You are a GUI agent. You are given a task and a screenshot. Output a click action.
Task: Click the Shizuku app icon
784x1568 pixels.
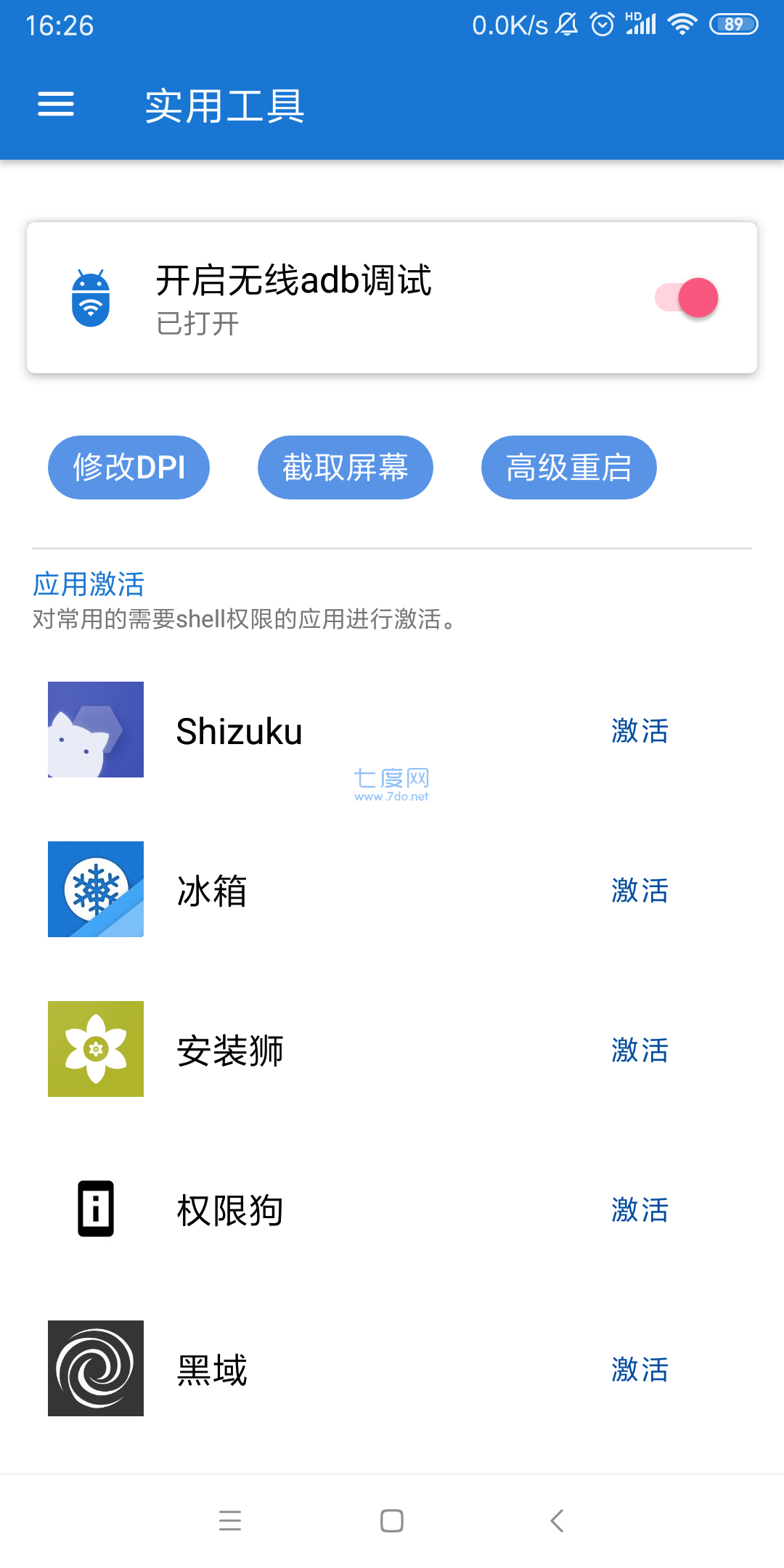pos(95,730)
